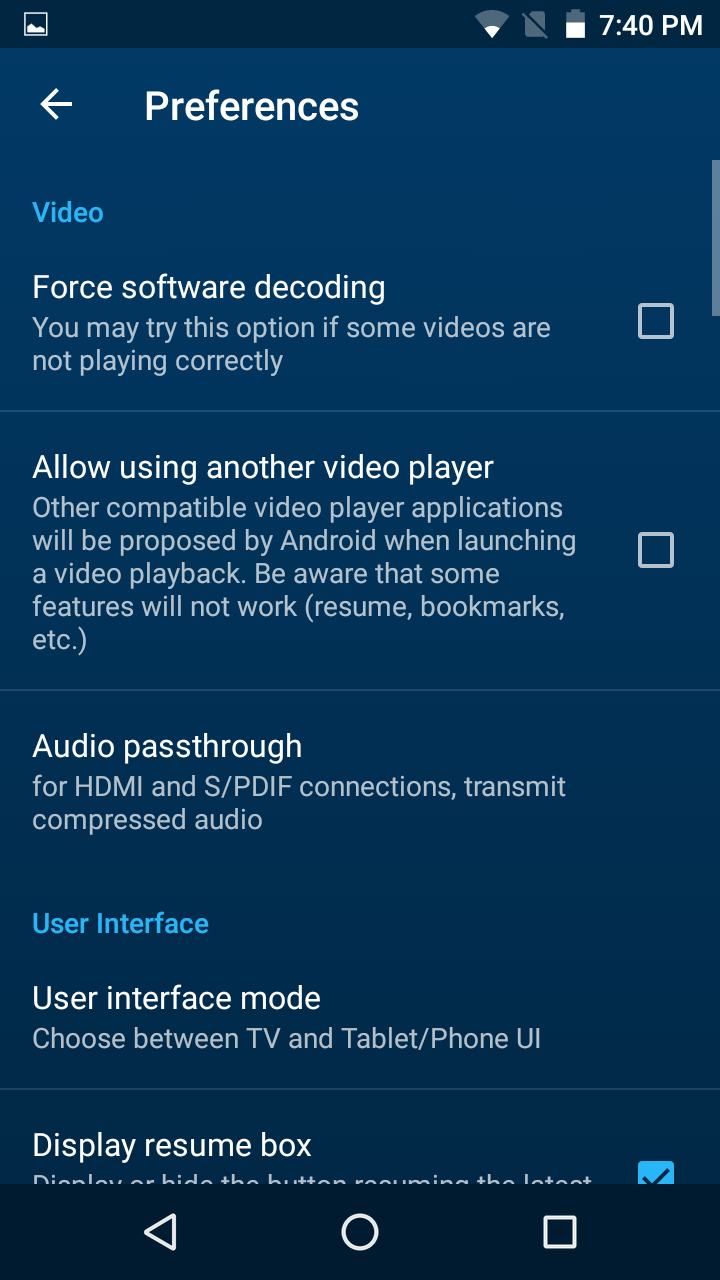720x1280 pixels.
Task: Uncheck the Display resume box checkbox
Action: pyautogui.click(x=656, y=1172)
